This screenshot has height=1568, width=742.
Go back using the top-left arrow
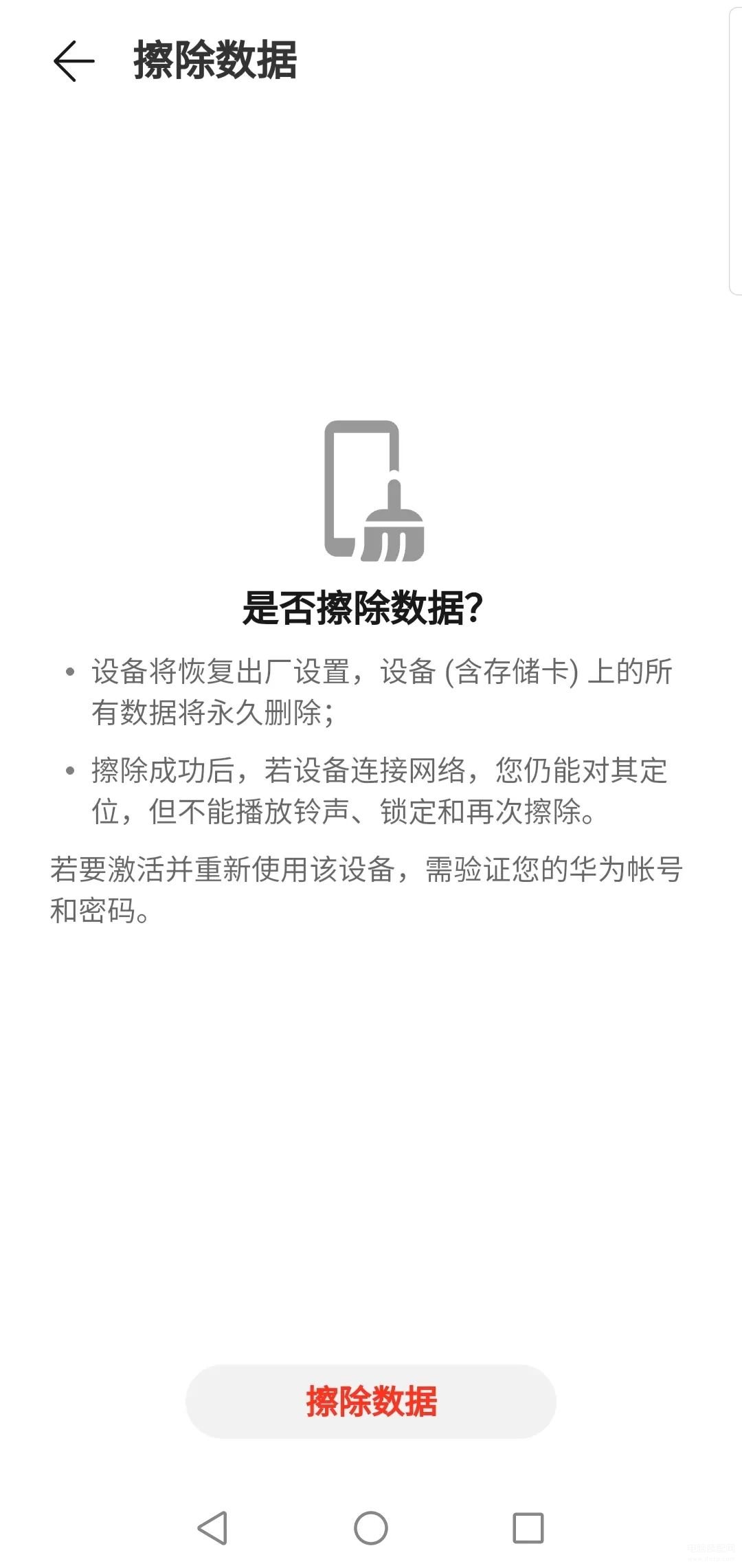pos(74,61)
